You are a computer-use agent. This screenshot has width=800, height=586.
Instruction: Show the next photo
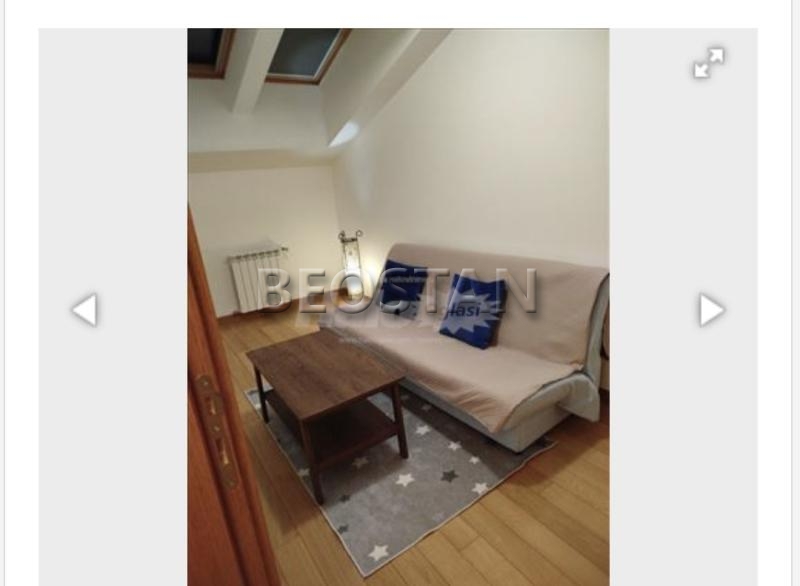(711, 310)
